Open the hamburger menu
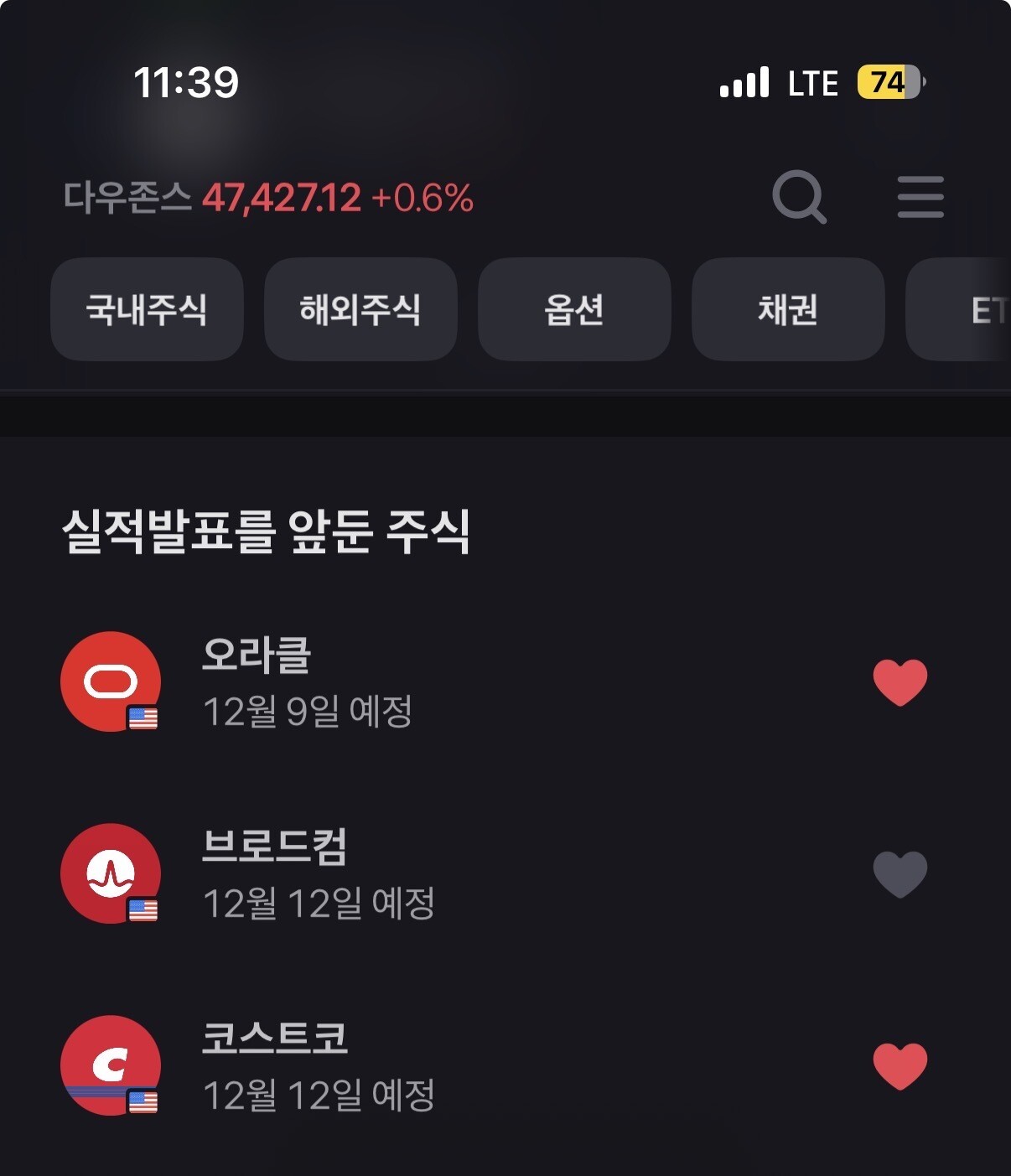The height and width of the screenshot is (1176, 1011). [x=920, y=197]
